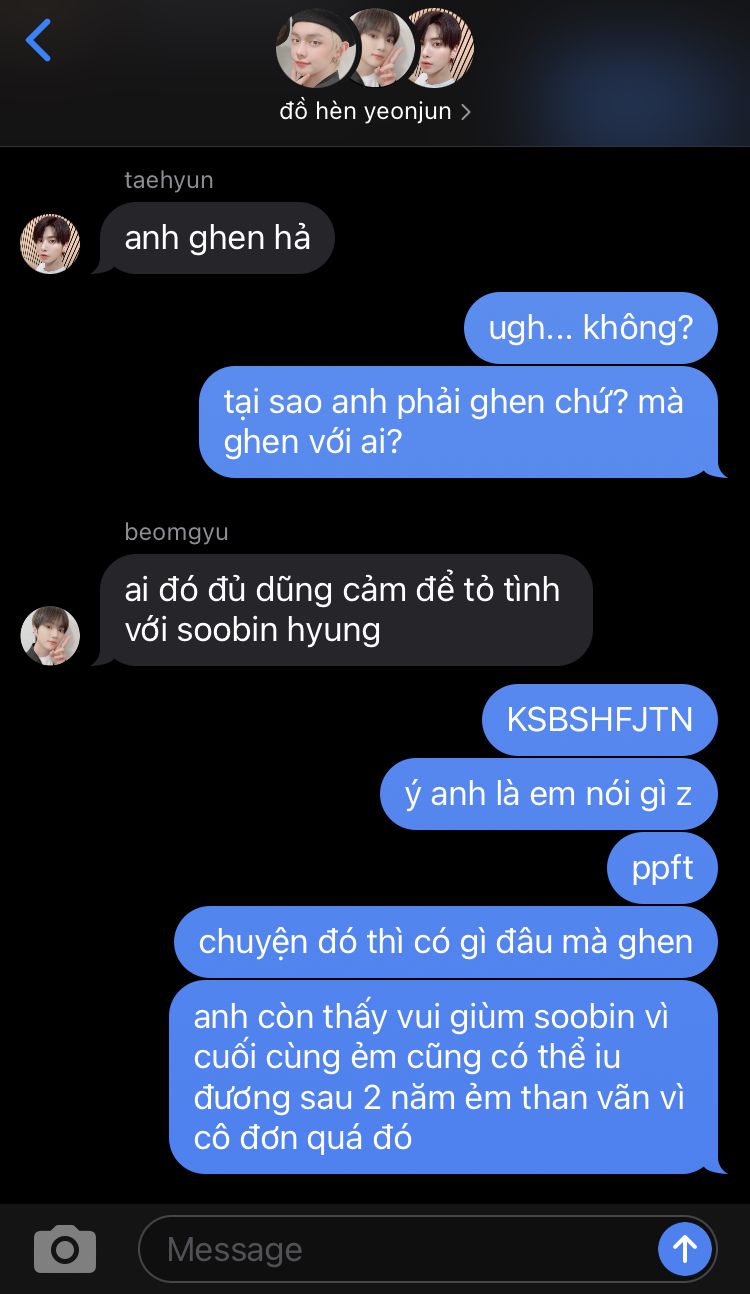
Task: Send the message with the arrow button
Action: (685, 1249)
